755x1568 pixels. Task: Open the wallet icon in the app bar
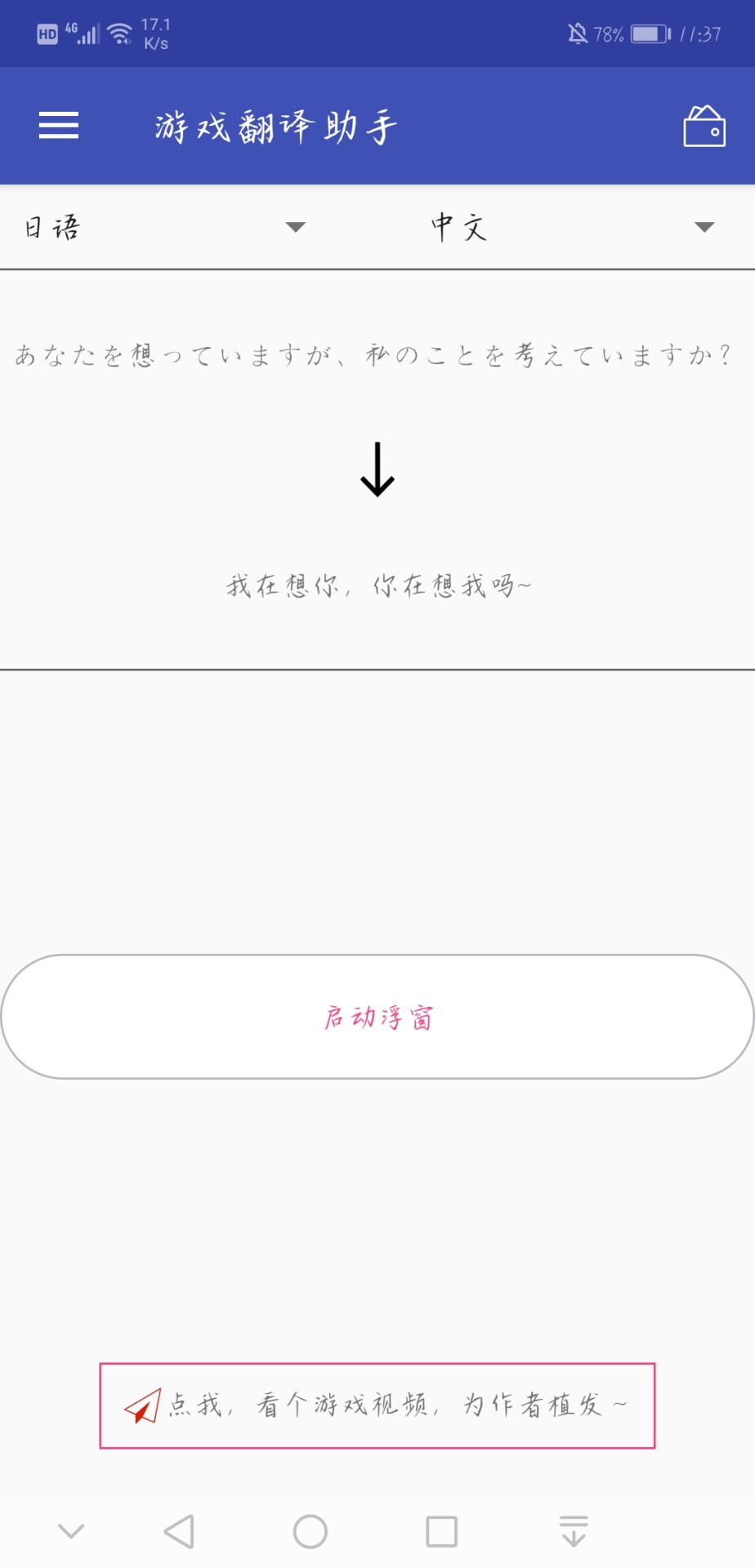[x=704, y=127]
